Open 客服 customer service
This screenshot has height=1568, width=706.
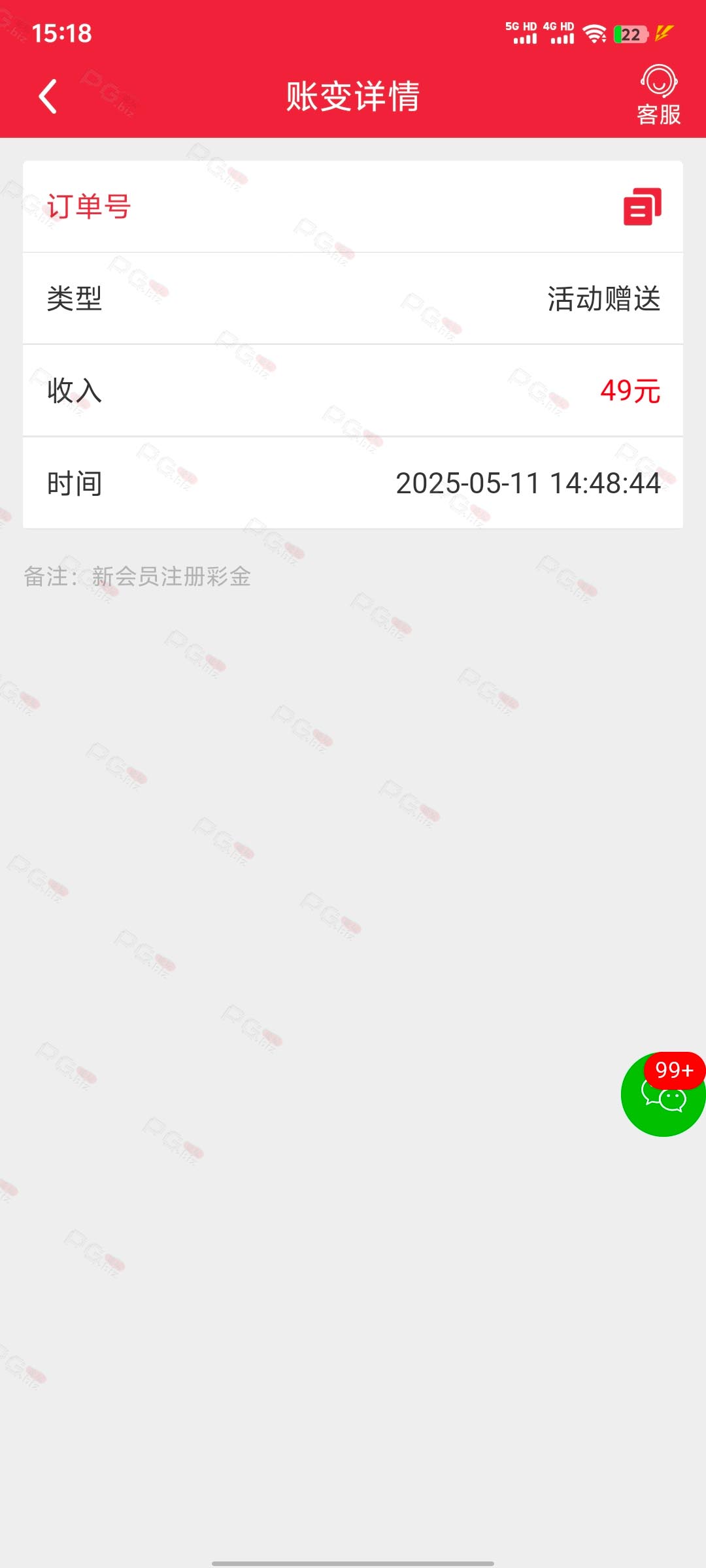[x=658, y=95]
